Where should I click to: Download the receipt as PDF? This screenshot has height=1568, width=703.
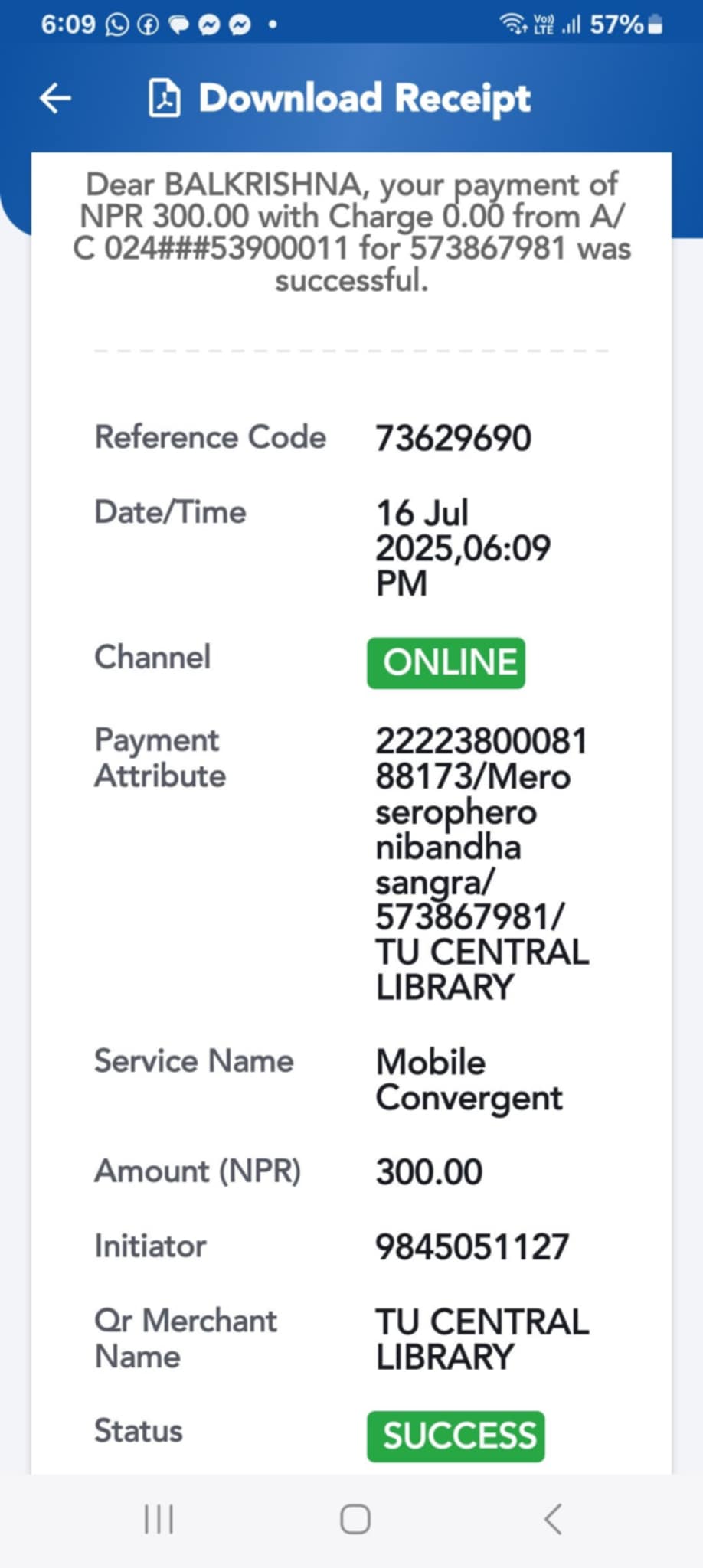(x=338, y=98)
